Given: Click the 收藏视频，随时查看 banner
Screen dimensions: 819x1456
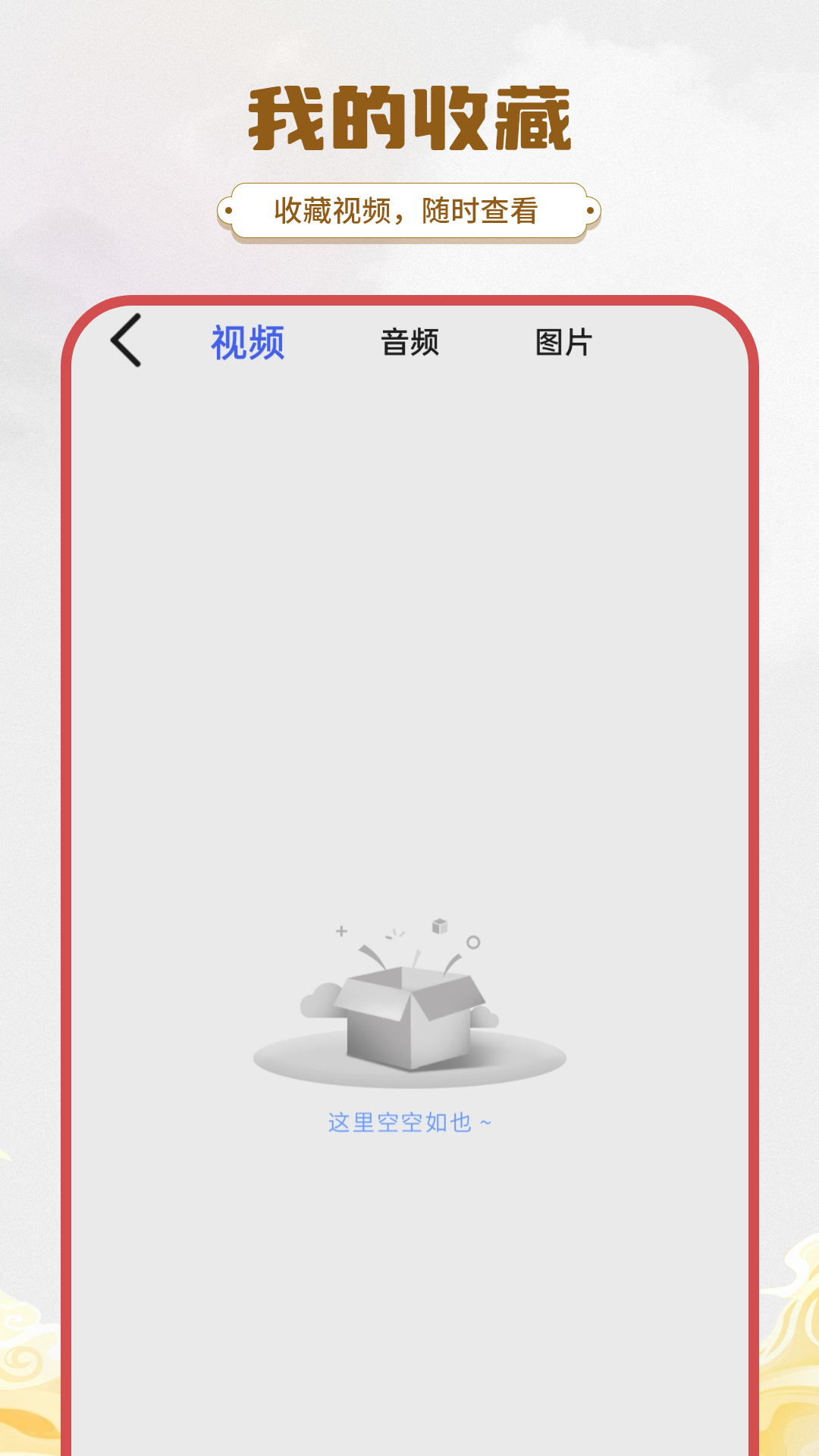Looking at the screenshot, I should pyautogui.click(x=409, y=209).
